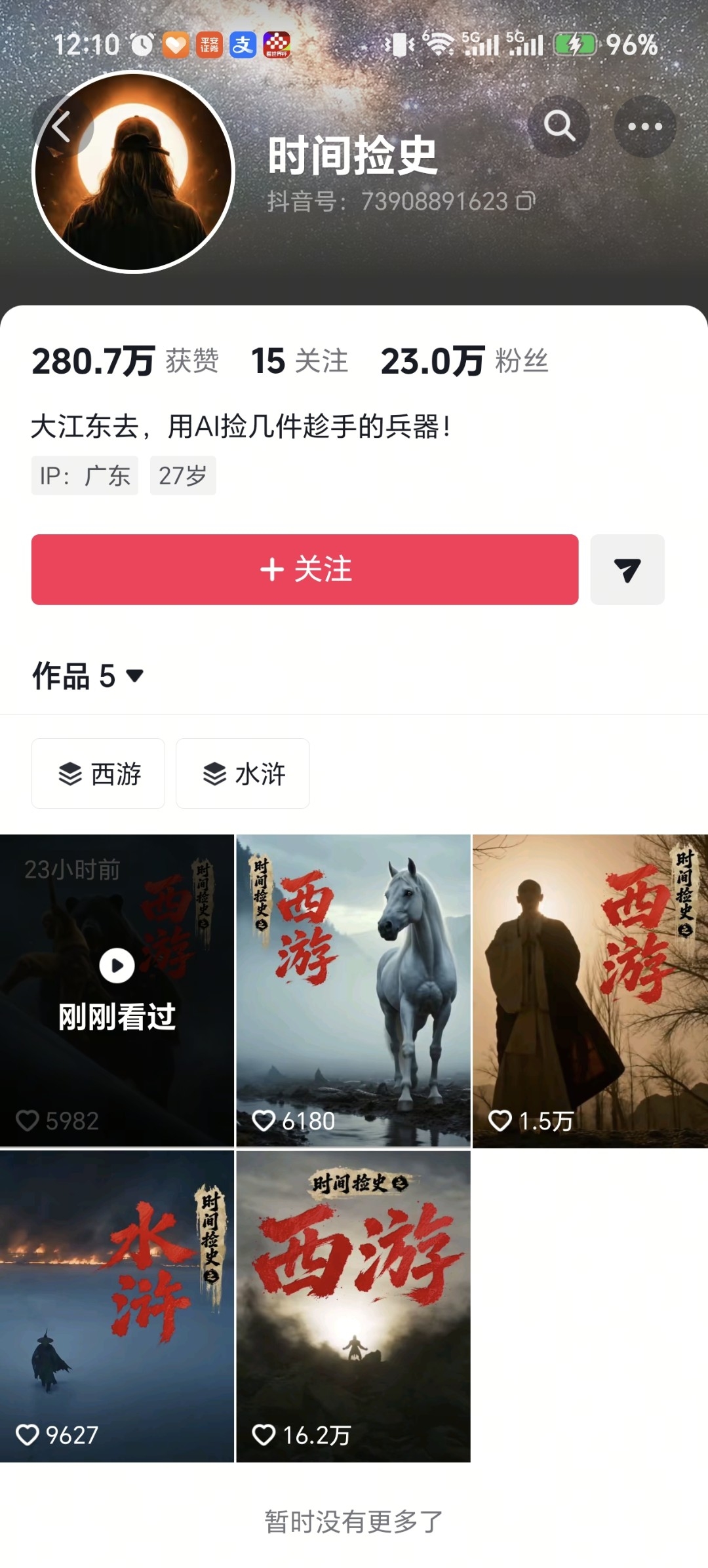View the 15 关注 following list
The width and height of the screenshot is (708, 1568).
pos(300,361)
